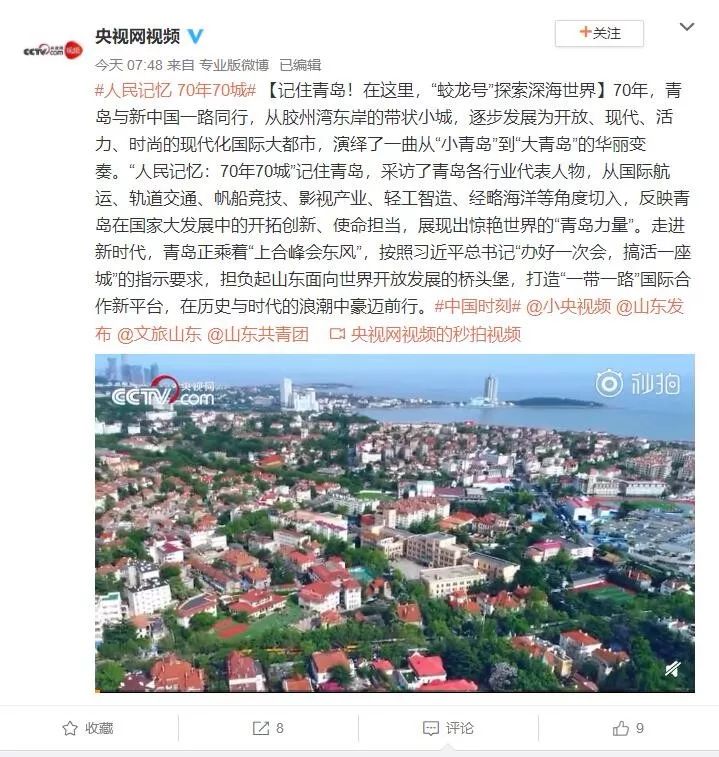Viewport: 719px width, 757px height.
Task: Open the 央视网视频 avatar
Action: (52, 50)
